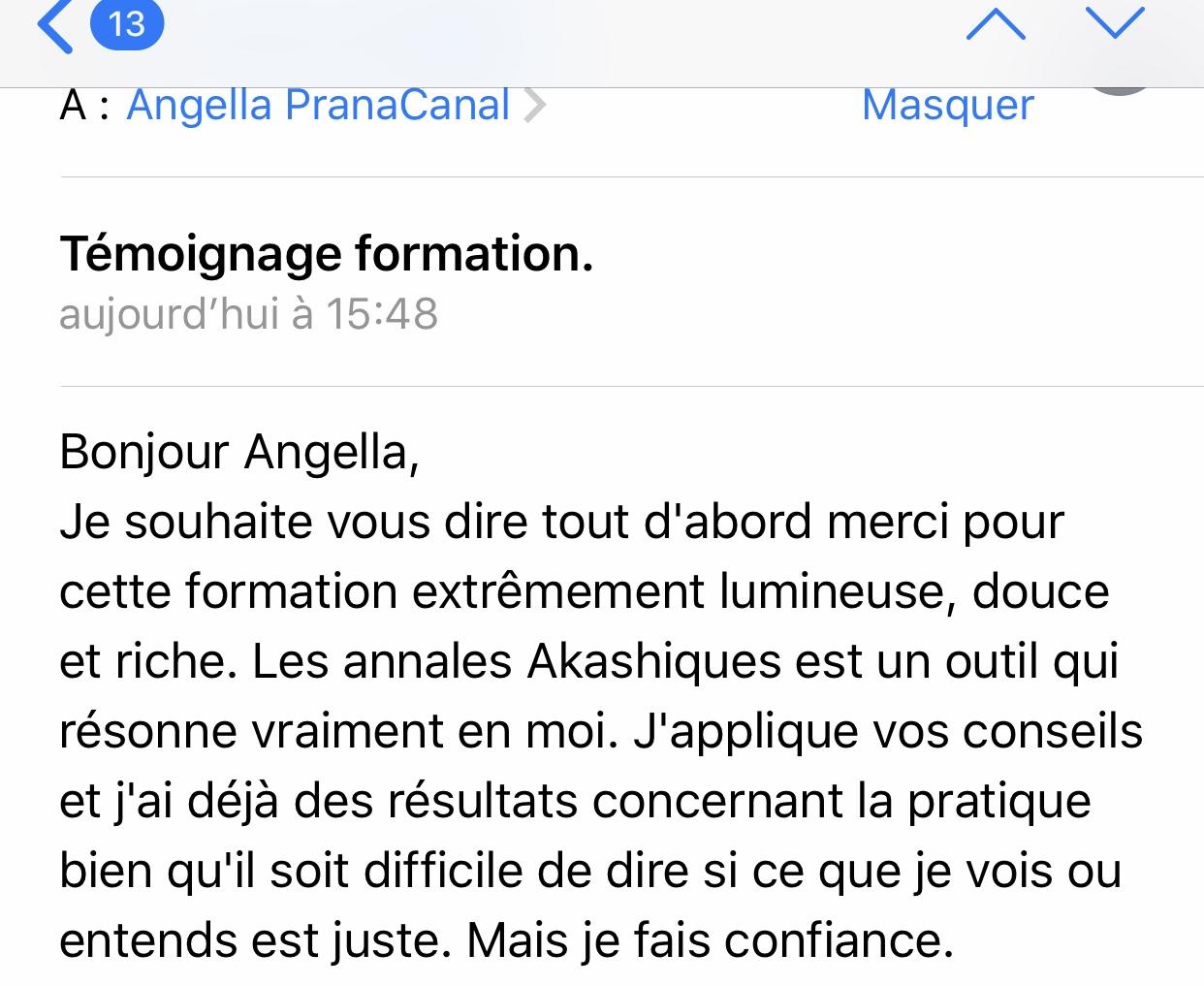The width and height of the screenshot is (1204, 986).
Task: Tap Masquer to hide header details
Action: tap(947, 105)
